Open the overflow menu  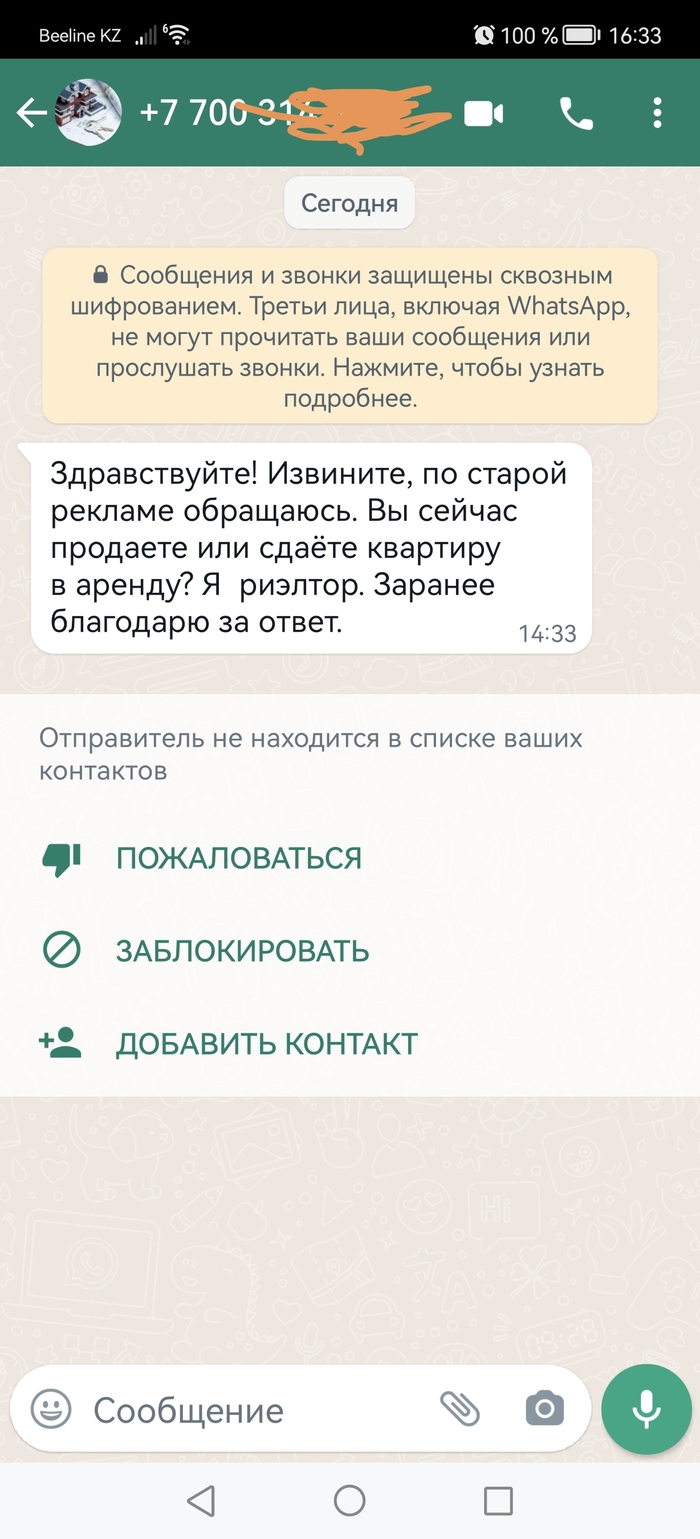[x=657, y=113]
